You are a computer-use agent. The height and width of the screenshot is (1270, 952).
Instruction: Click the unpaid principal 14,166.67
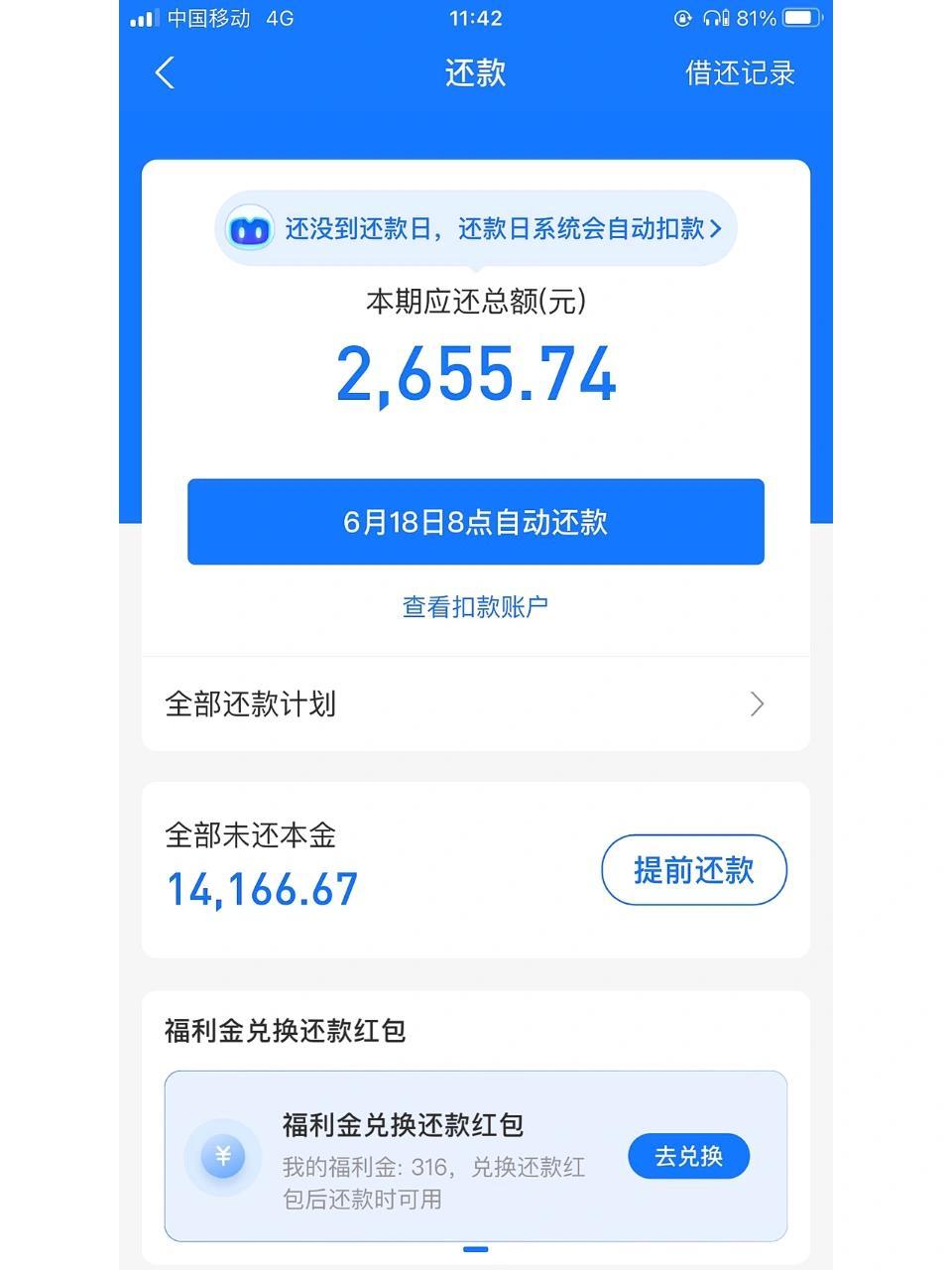(x=261, y=889)
